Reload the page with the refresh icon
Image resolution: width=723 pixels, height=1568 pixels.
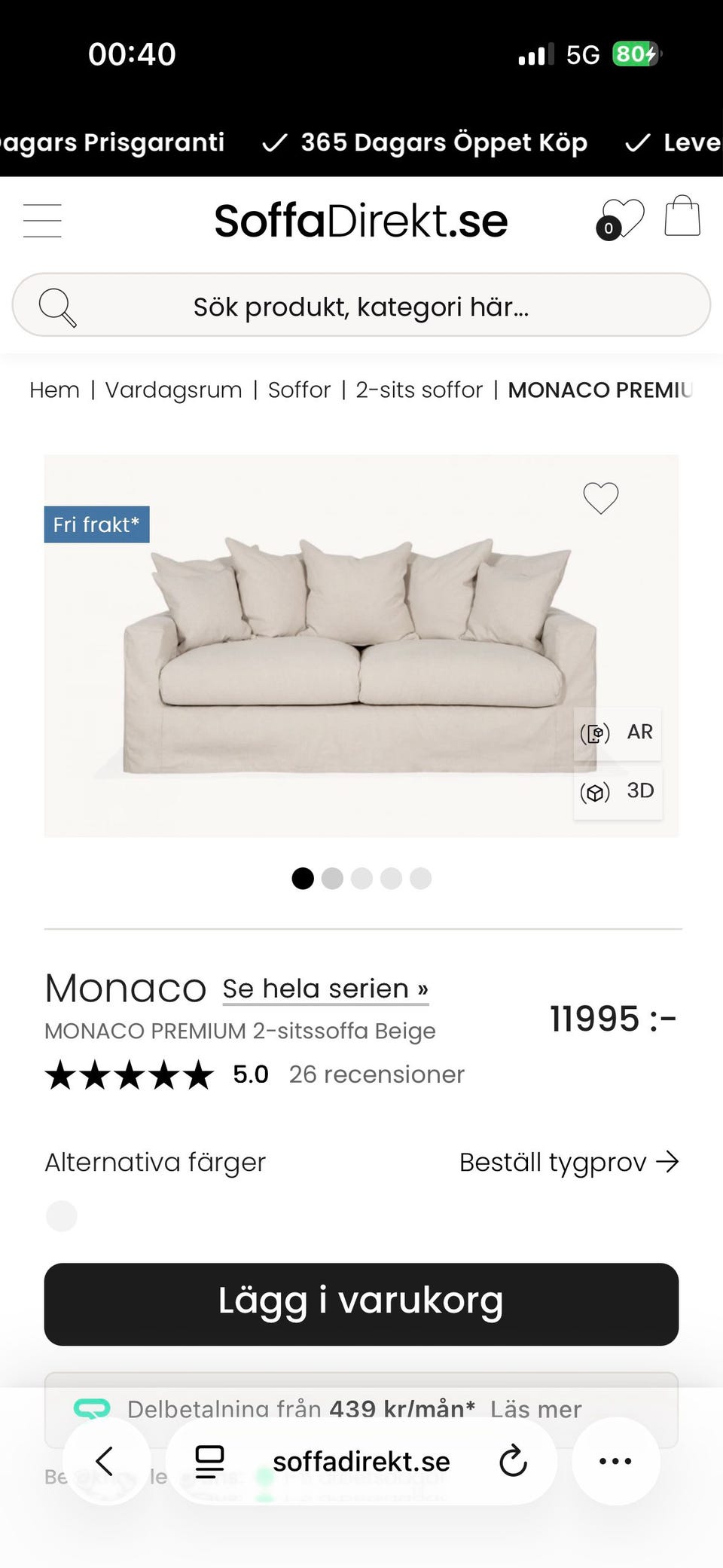point(513,1461)
